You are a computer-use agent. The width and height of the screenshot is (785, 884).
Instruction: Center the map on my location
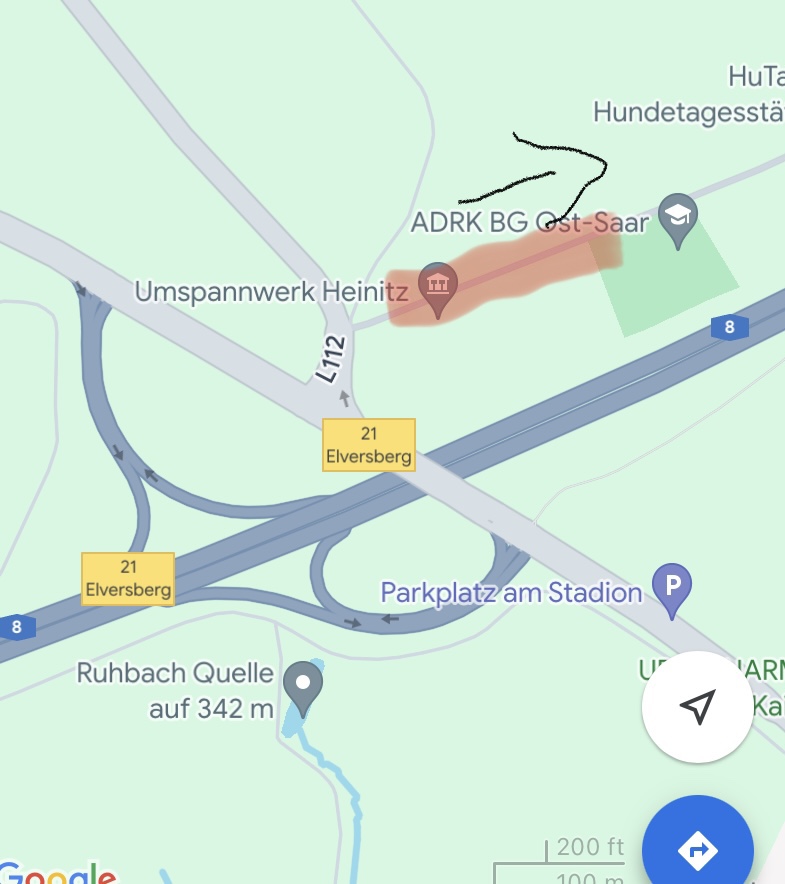[697, 707]
